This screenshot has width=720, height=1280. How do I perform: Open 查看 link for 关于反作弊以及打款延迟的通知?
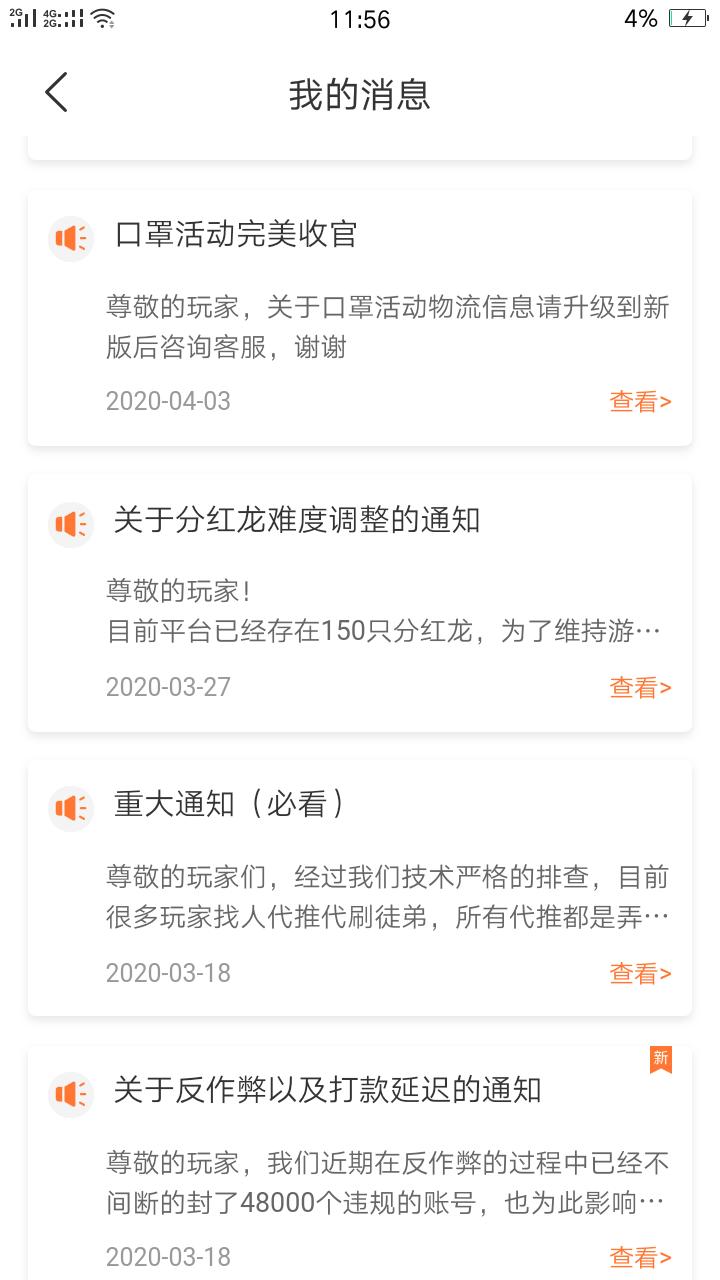[x=640, y=1257]
